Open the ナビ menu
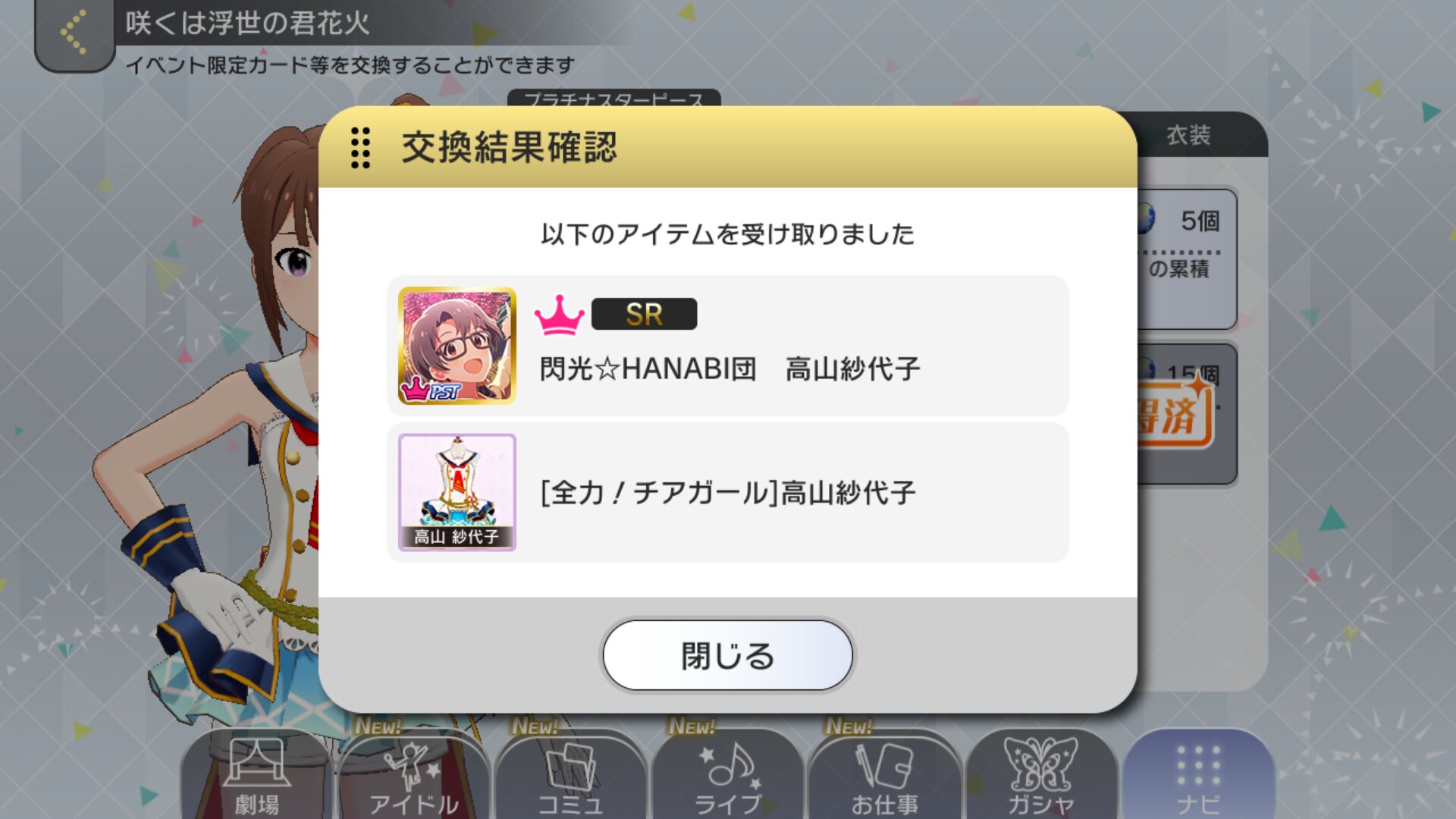The width and height of the screenshot is (1456, 819). [x=1198, y=775]
